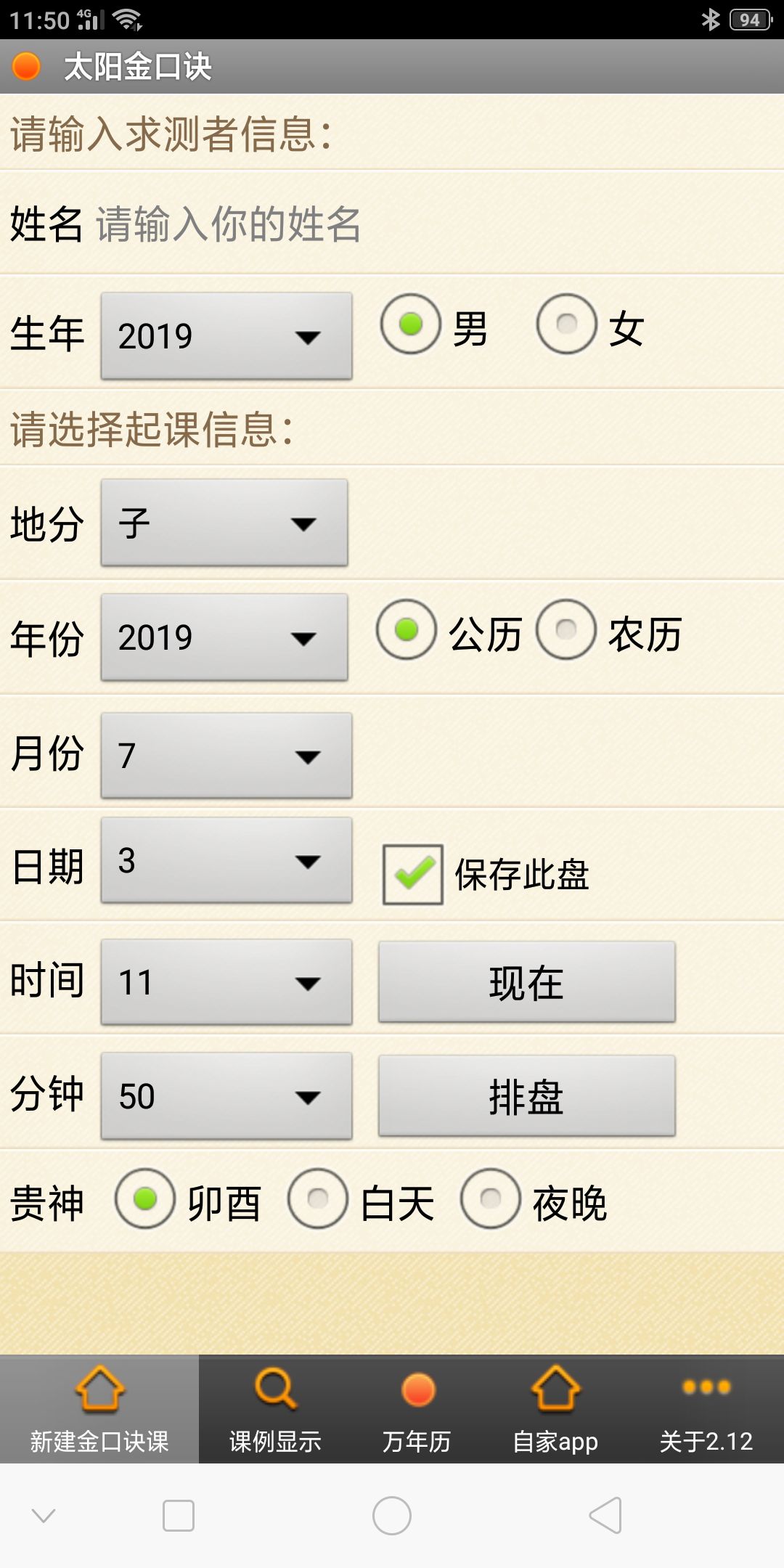
Task: Tap the 现在 button
Action: pos(527,982)
